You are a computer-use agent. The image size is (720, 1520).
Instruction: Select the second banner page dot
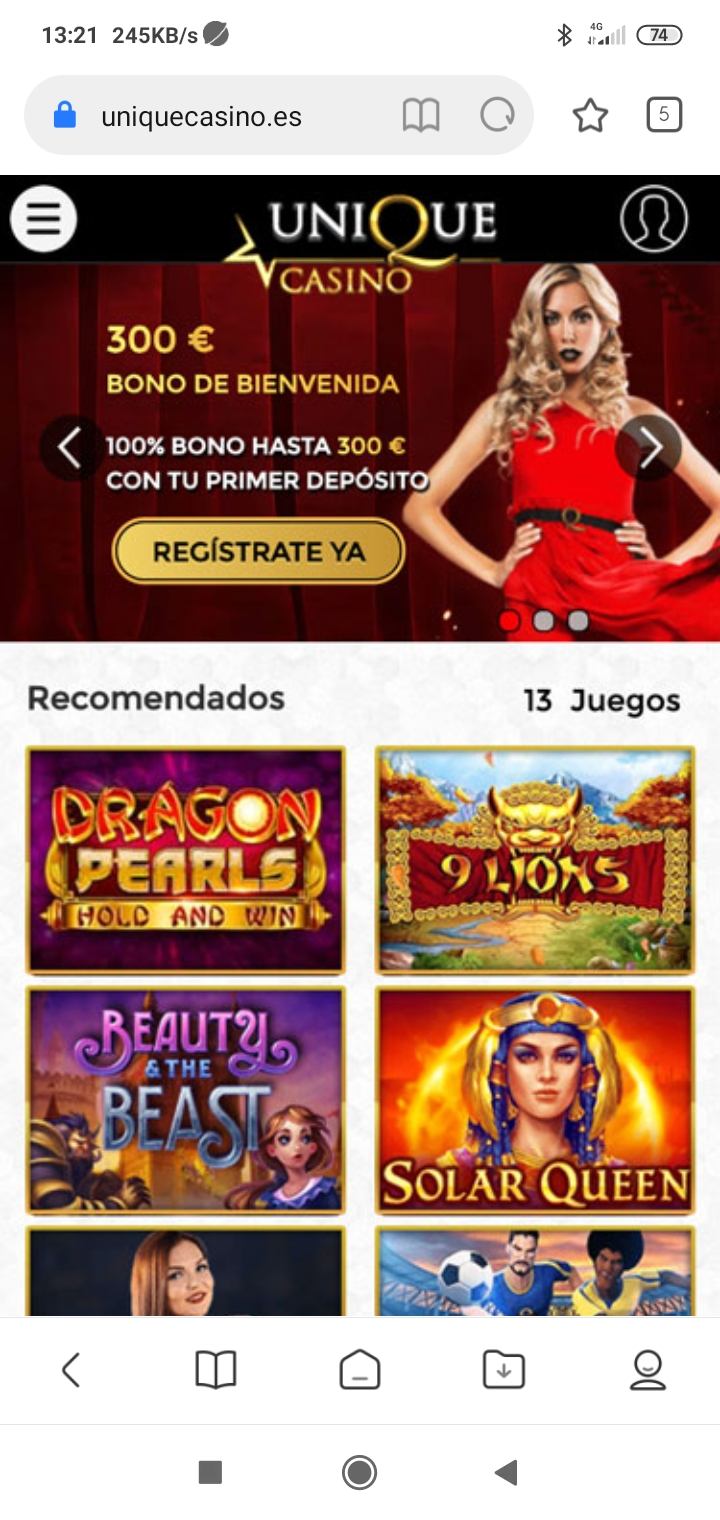pos(543,621)
